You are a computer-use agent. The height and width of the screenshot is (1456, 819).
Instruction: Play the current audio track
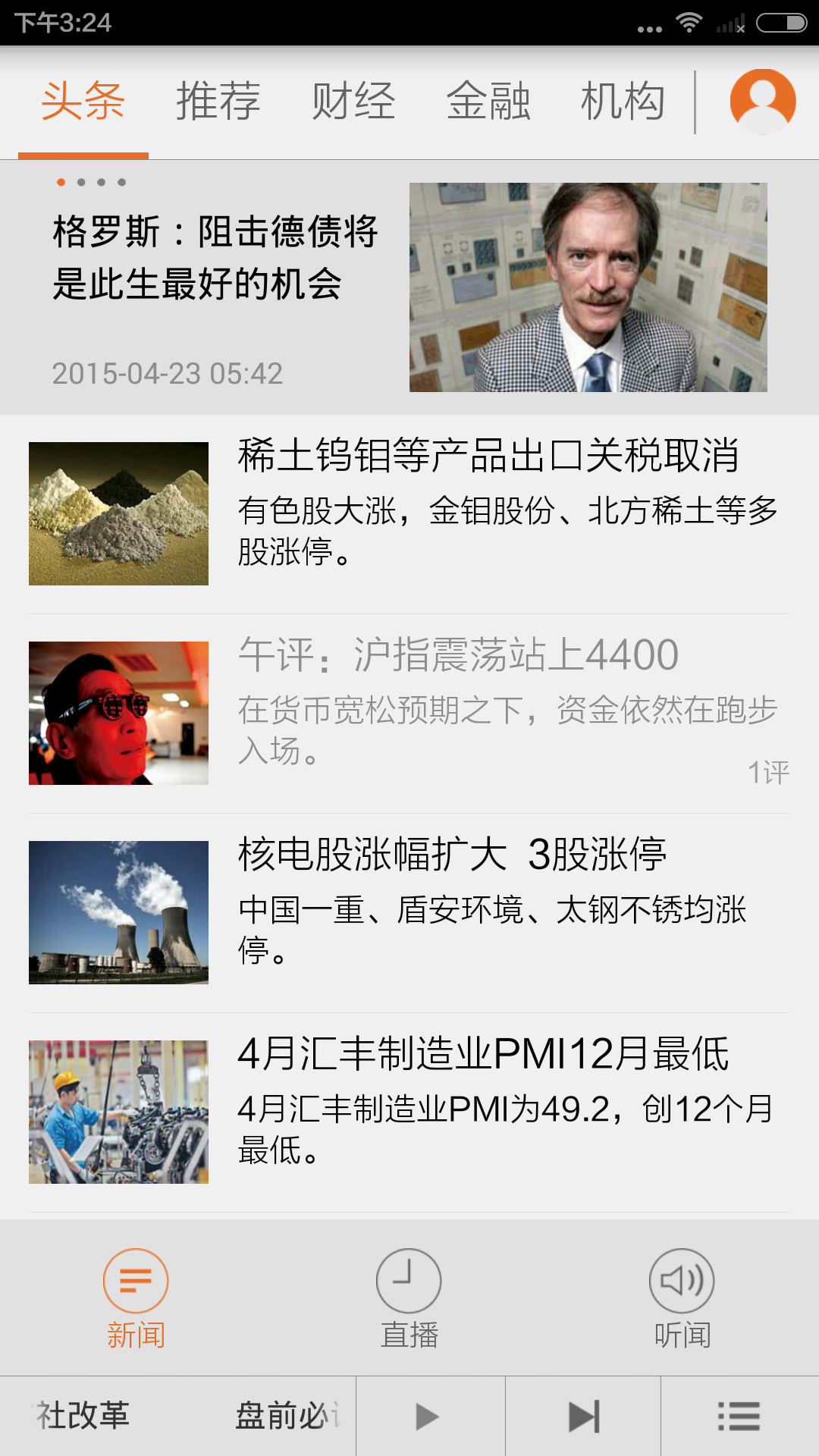[x=427, y=1415]
